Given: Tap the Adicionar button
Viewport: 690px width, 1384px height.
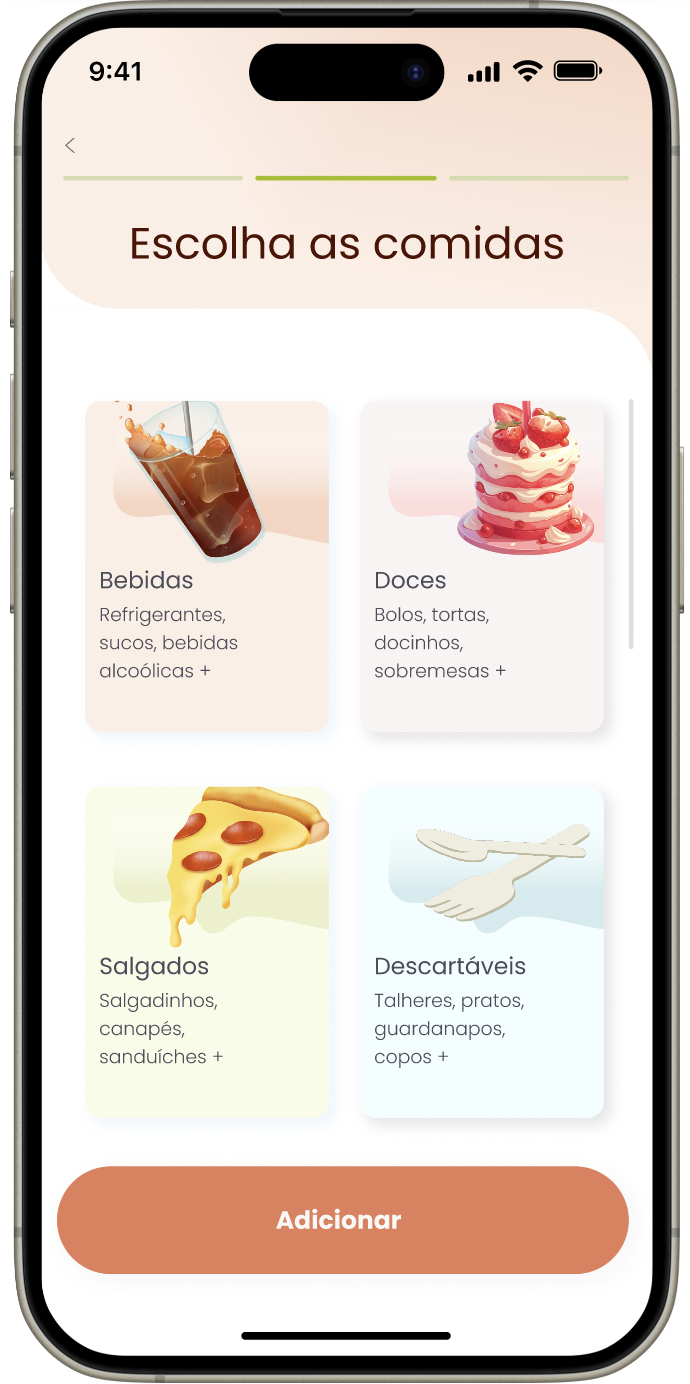Looking at the screenshot, I should [x=343, y=1220].
